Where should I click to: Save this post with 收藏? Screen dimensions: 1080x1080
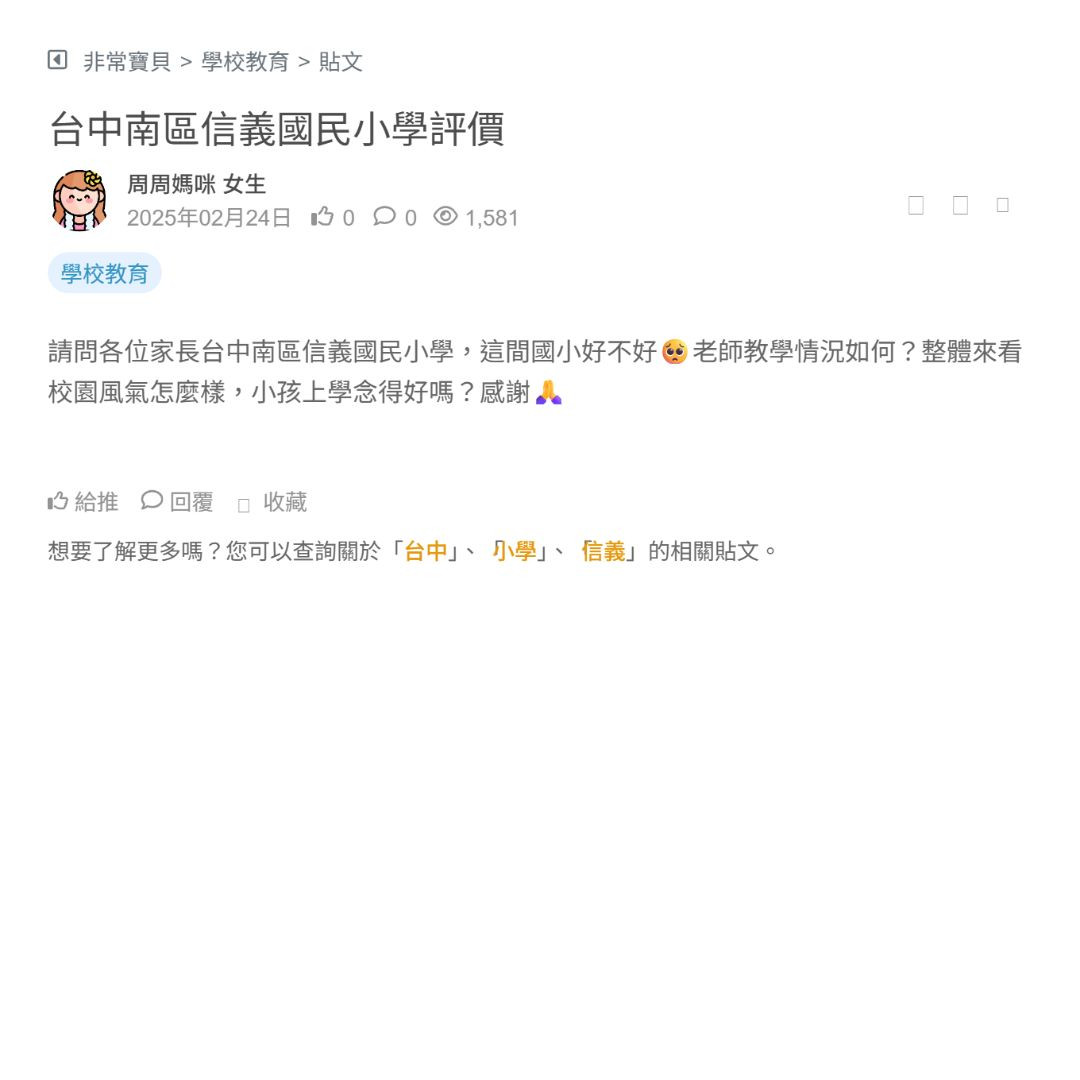(273, 502)
